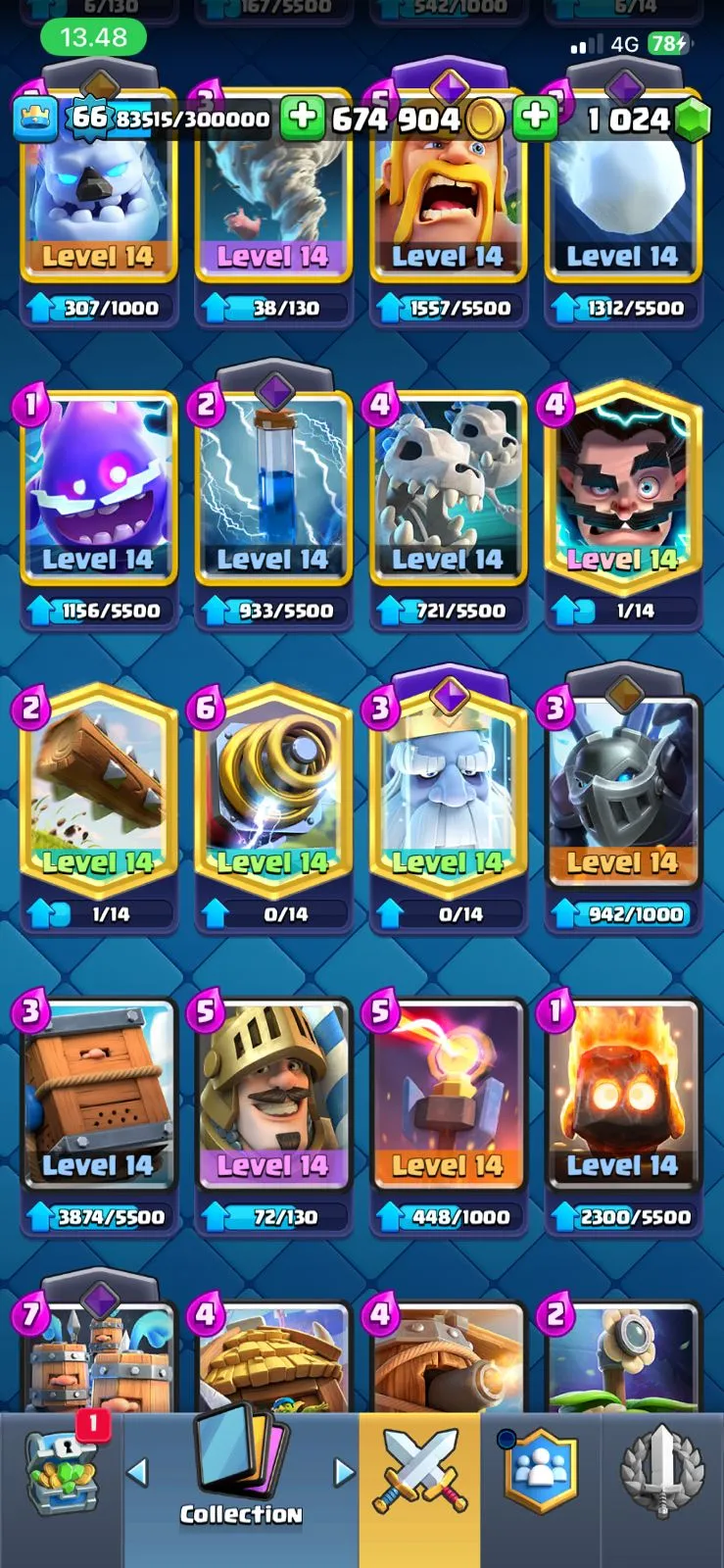Select the Sparky card
This screenshot has height=1568, width=724.
[x=273, y=794]
